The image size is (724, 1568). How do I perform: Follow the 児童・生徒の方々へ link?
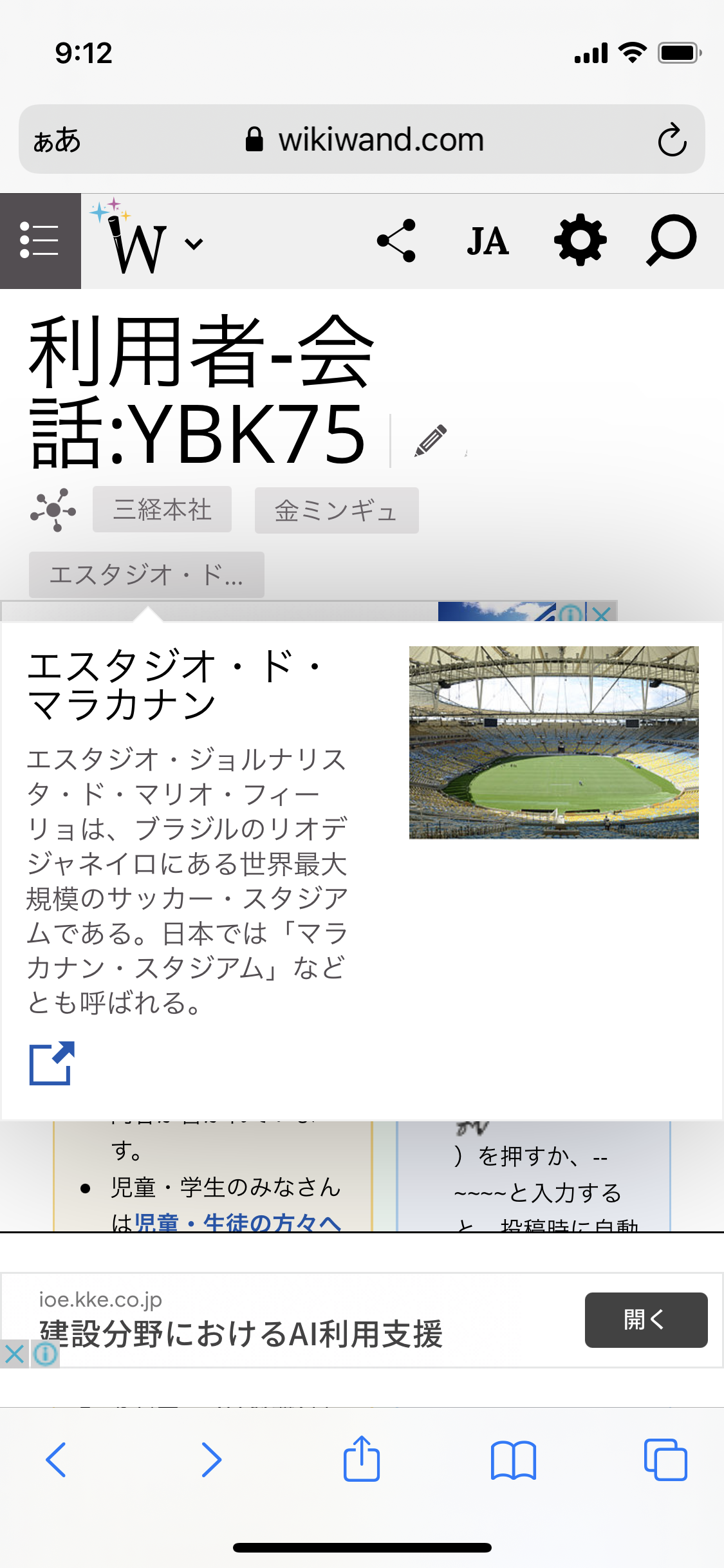pos(237,1221)
